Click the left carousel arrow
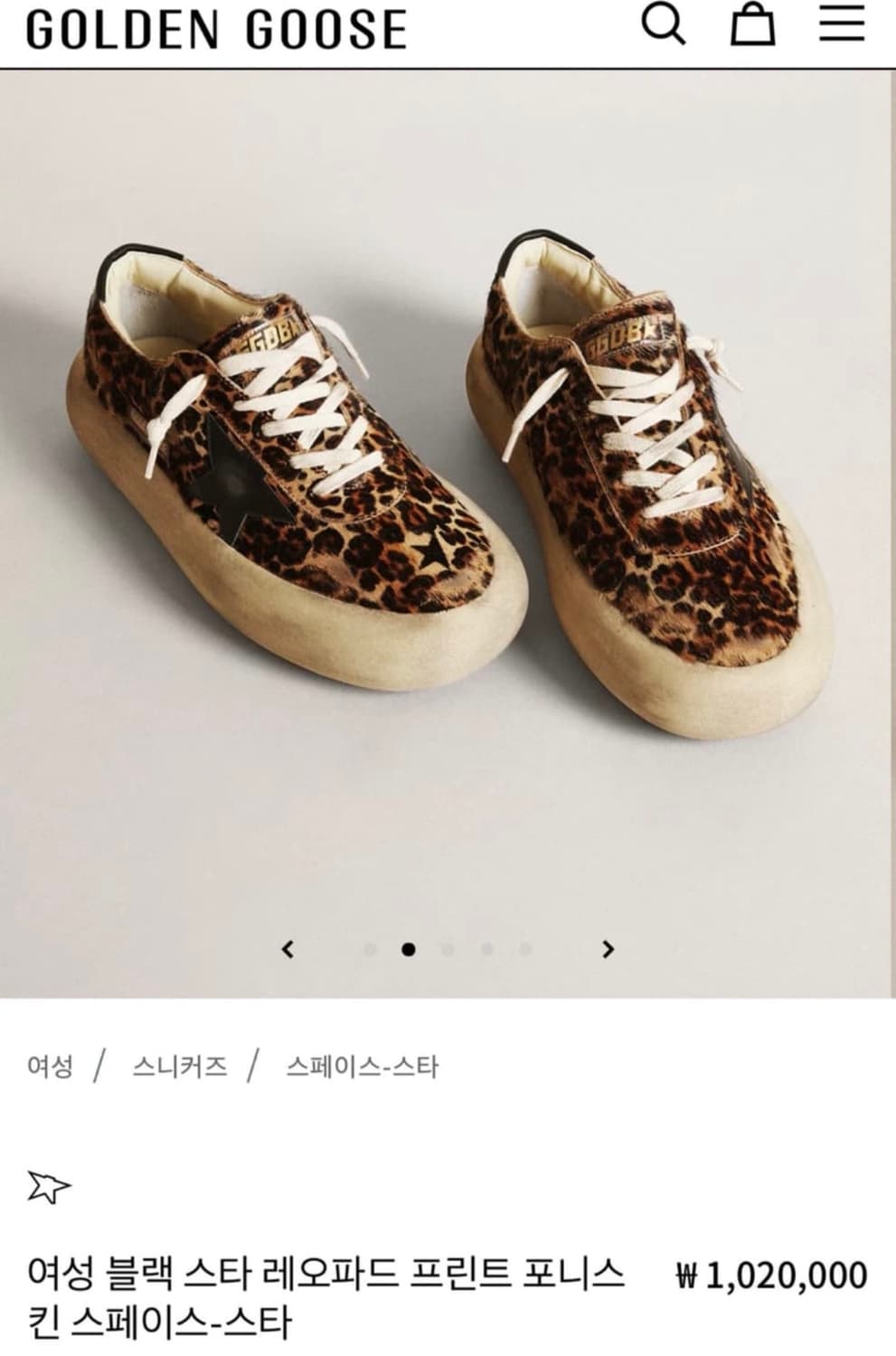The image size is (896, 1356). (288, 948)
